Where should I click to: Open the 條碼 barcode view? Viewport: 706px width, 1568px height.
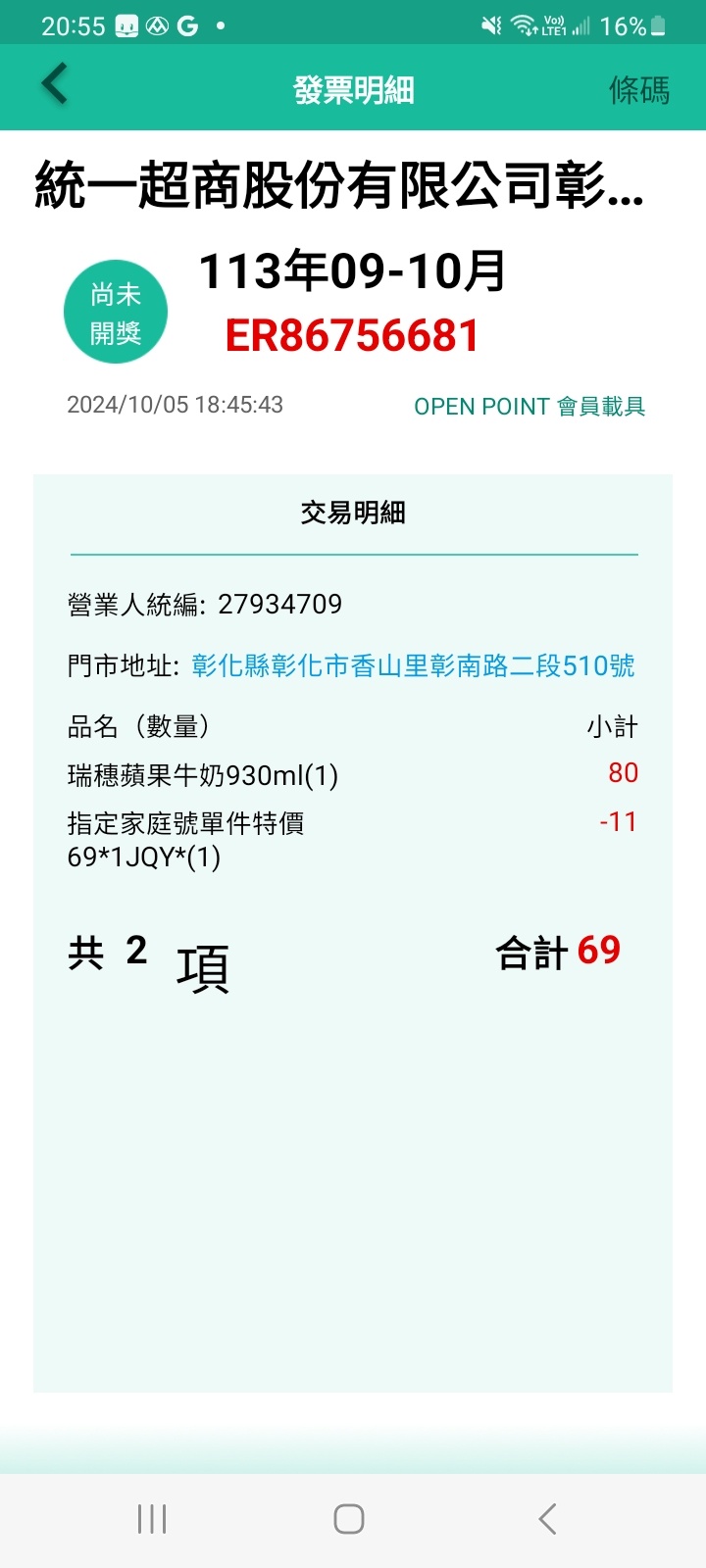coord(638,90)
